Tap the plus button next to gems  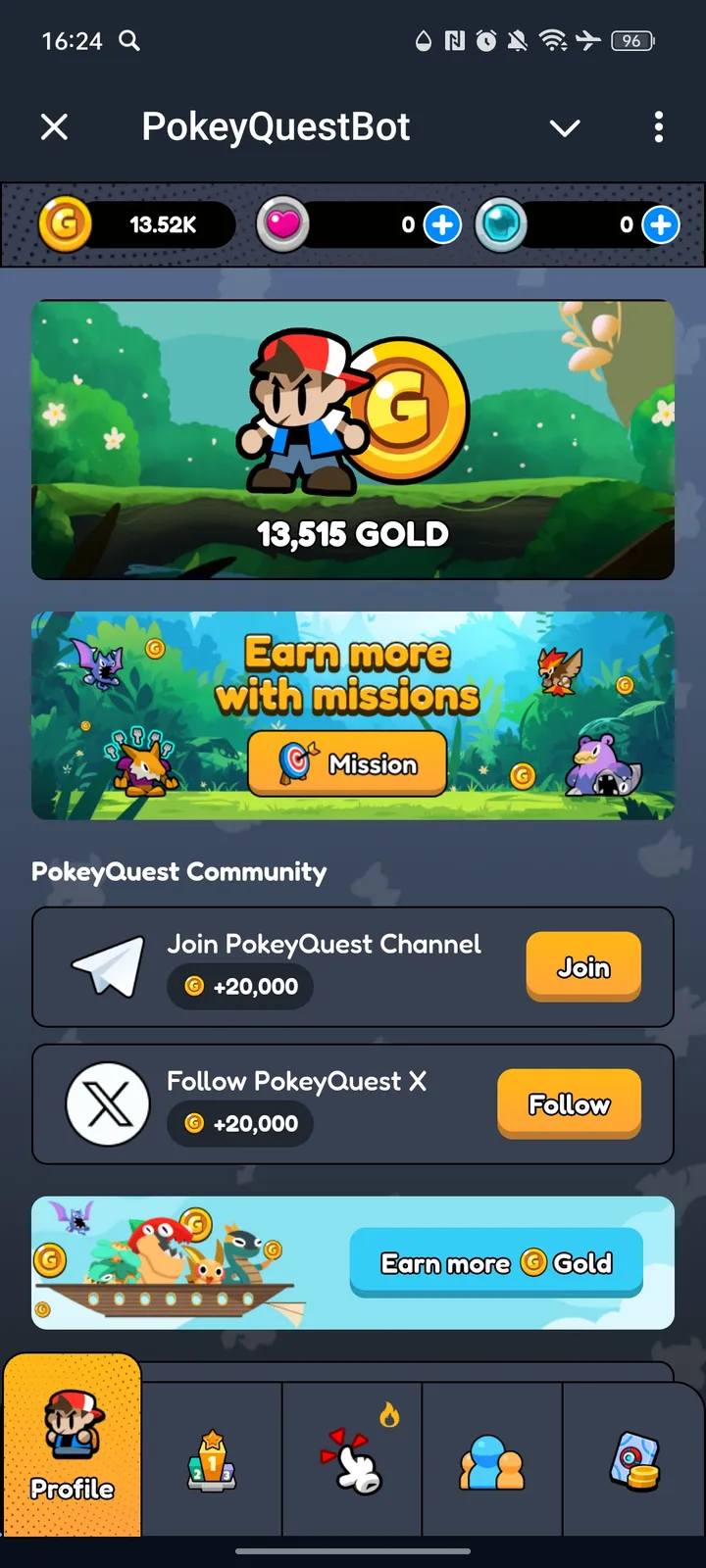click(660, 223)
